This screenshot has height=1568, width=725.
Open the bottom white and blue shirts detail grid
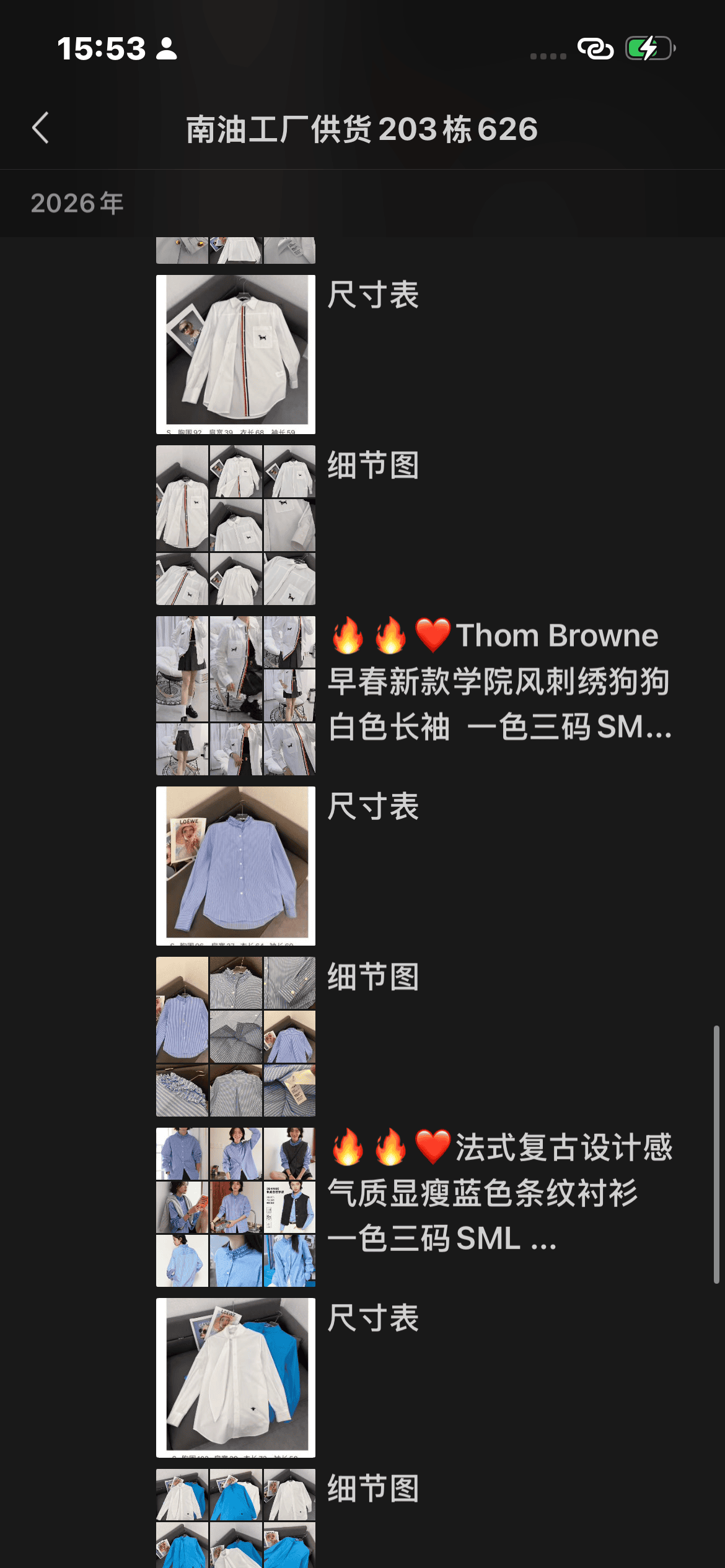tap(235, 1517)
